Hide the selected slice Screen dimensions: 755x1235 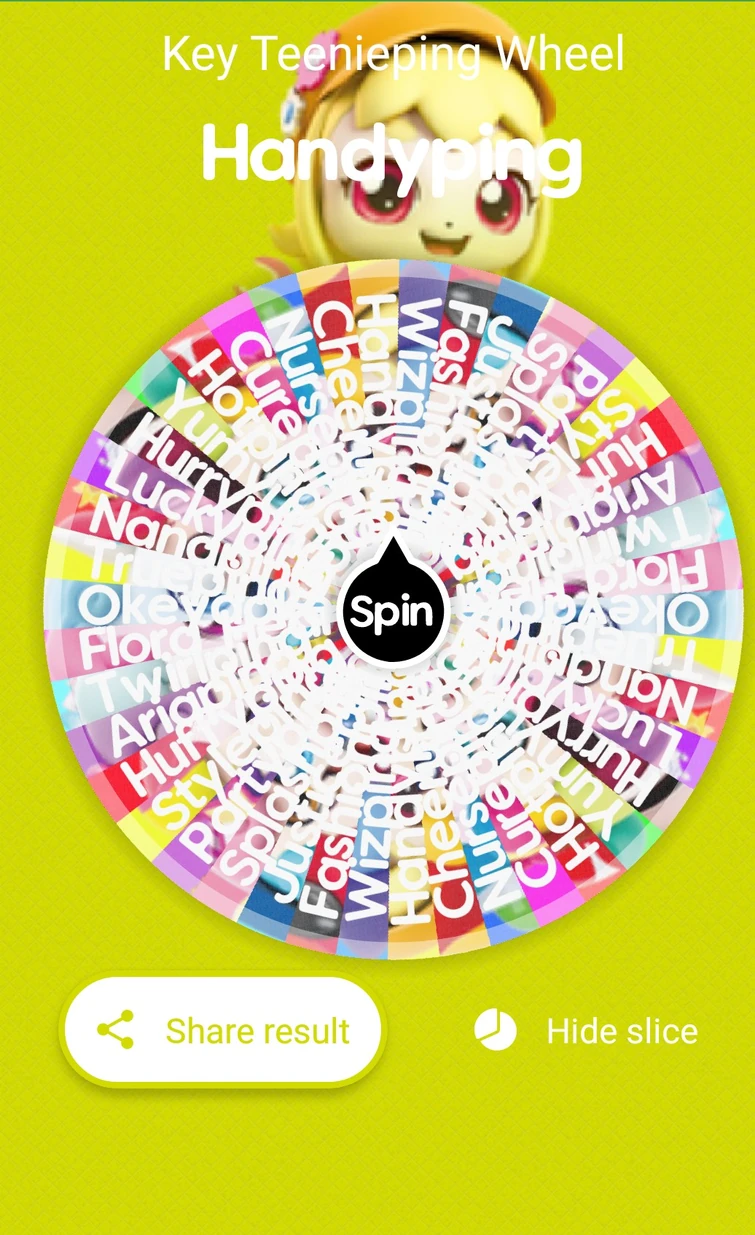click(586, 1031)
